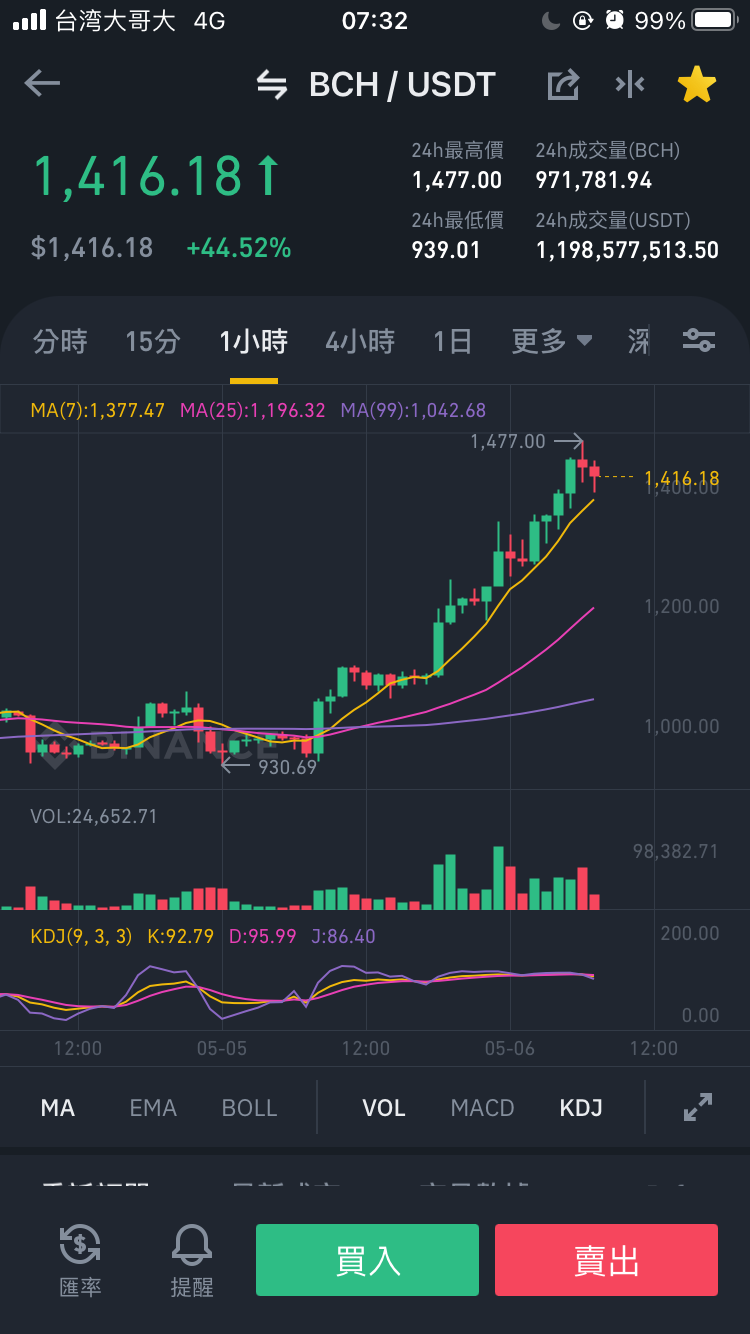Select the VOL indicator
Screen dimensions: 750x1334
[x=384, y=1108]
